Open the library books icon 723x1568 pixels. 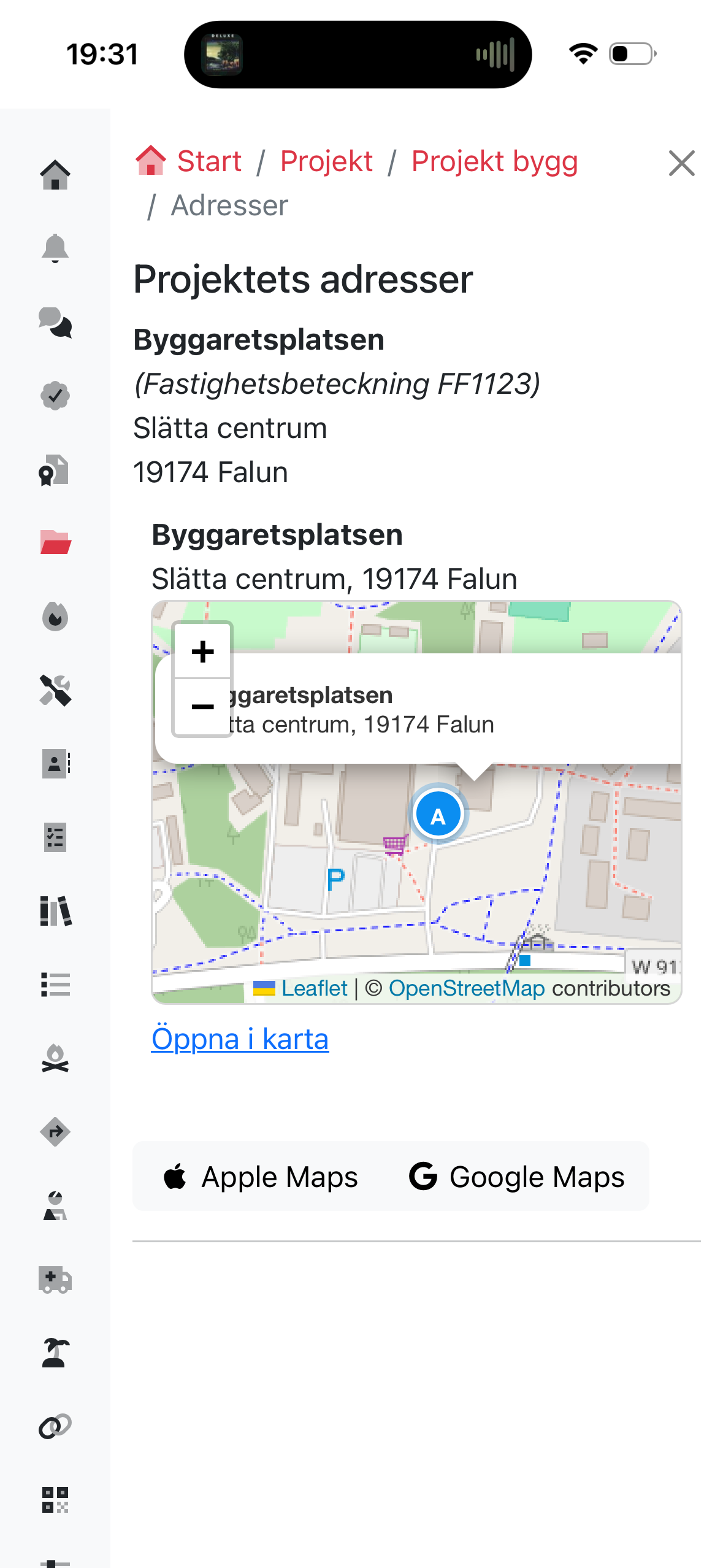pos(56,912)
